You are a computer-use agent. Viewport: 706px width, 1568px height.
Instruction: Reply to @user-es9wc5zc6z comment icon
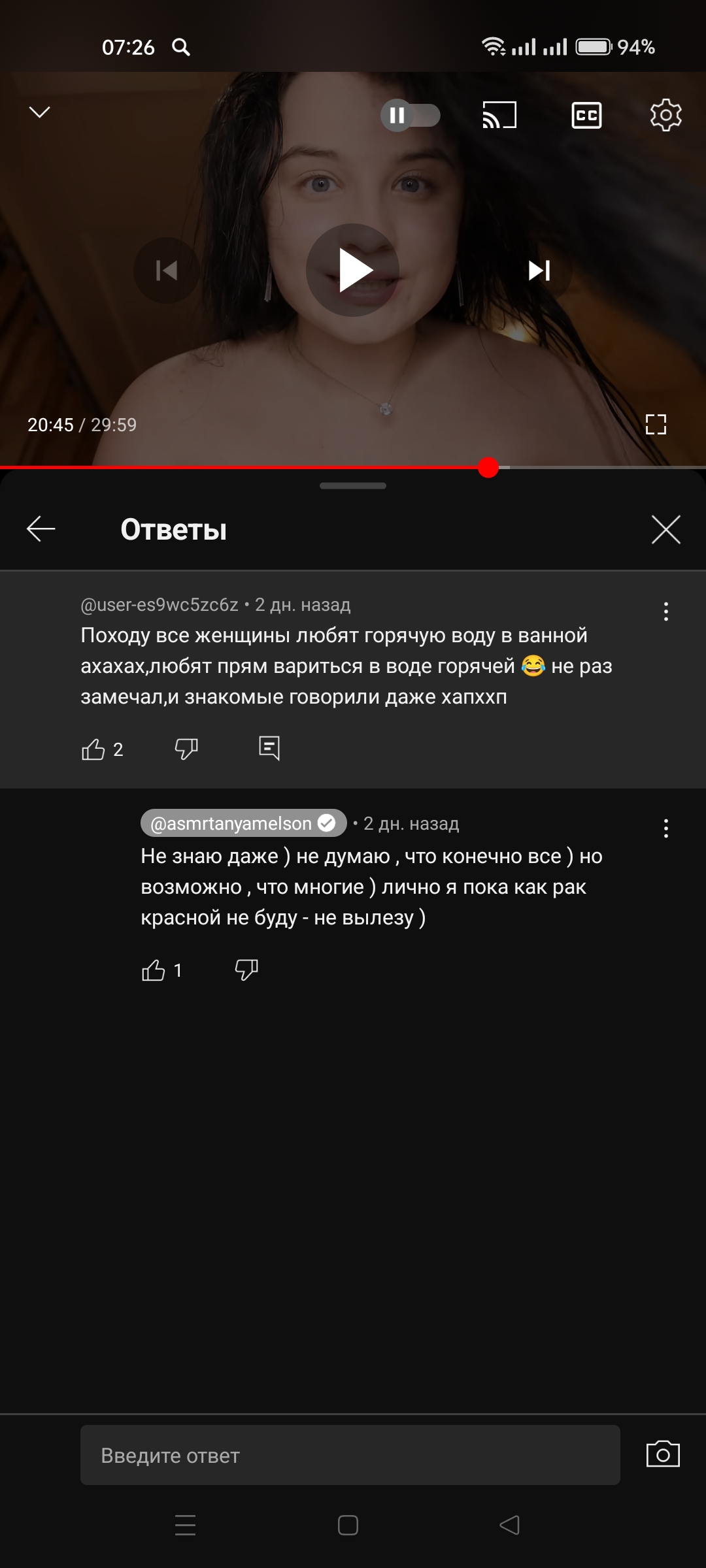pos(269,748)
